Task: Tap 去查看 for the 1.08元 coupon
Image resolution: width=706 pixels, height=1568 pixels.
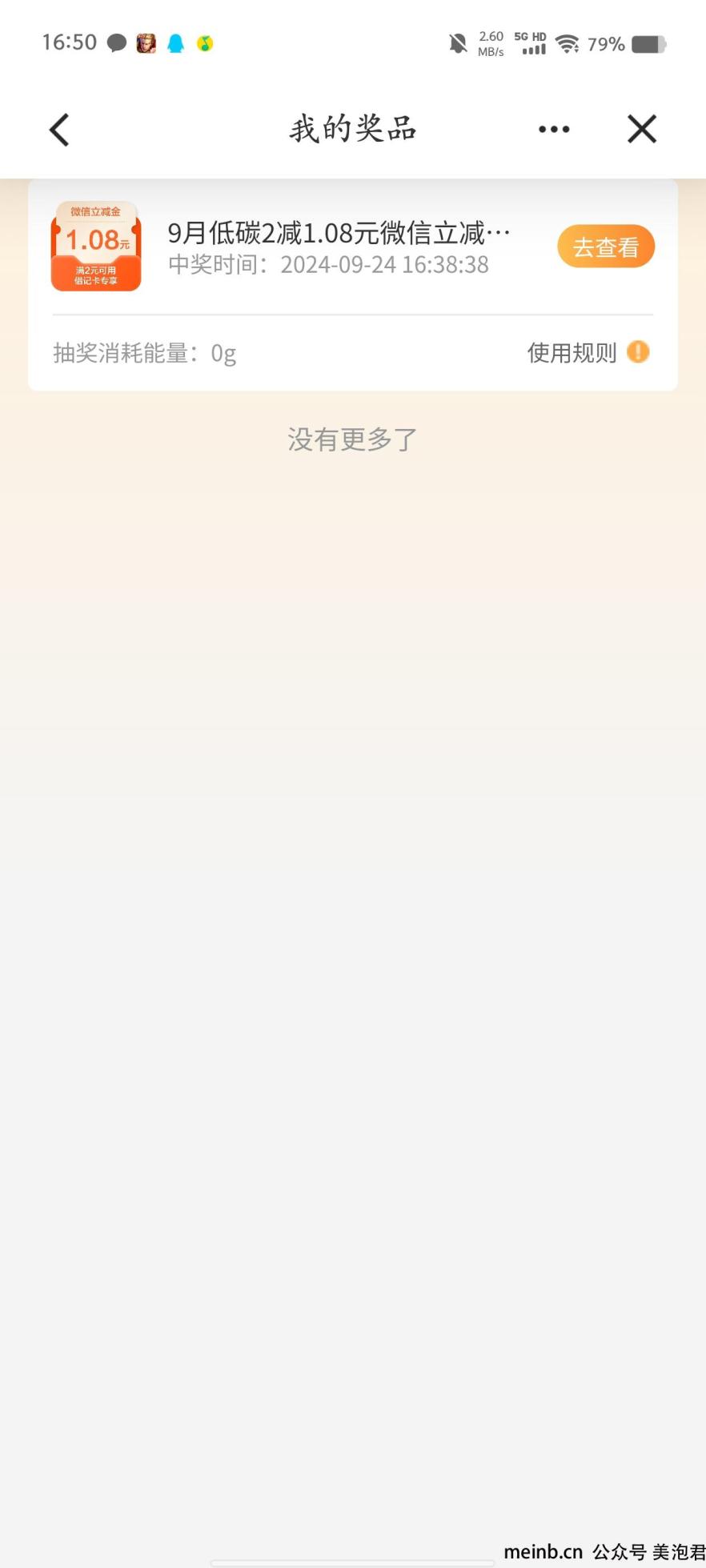Action: pyautogui.click(x=606, y=247)
